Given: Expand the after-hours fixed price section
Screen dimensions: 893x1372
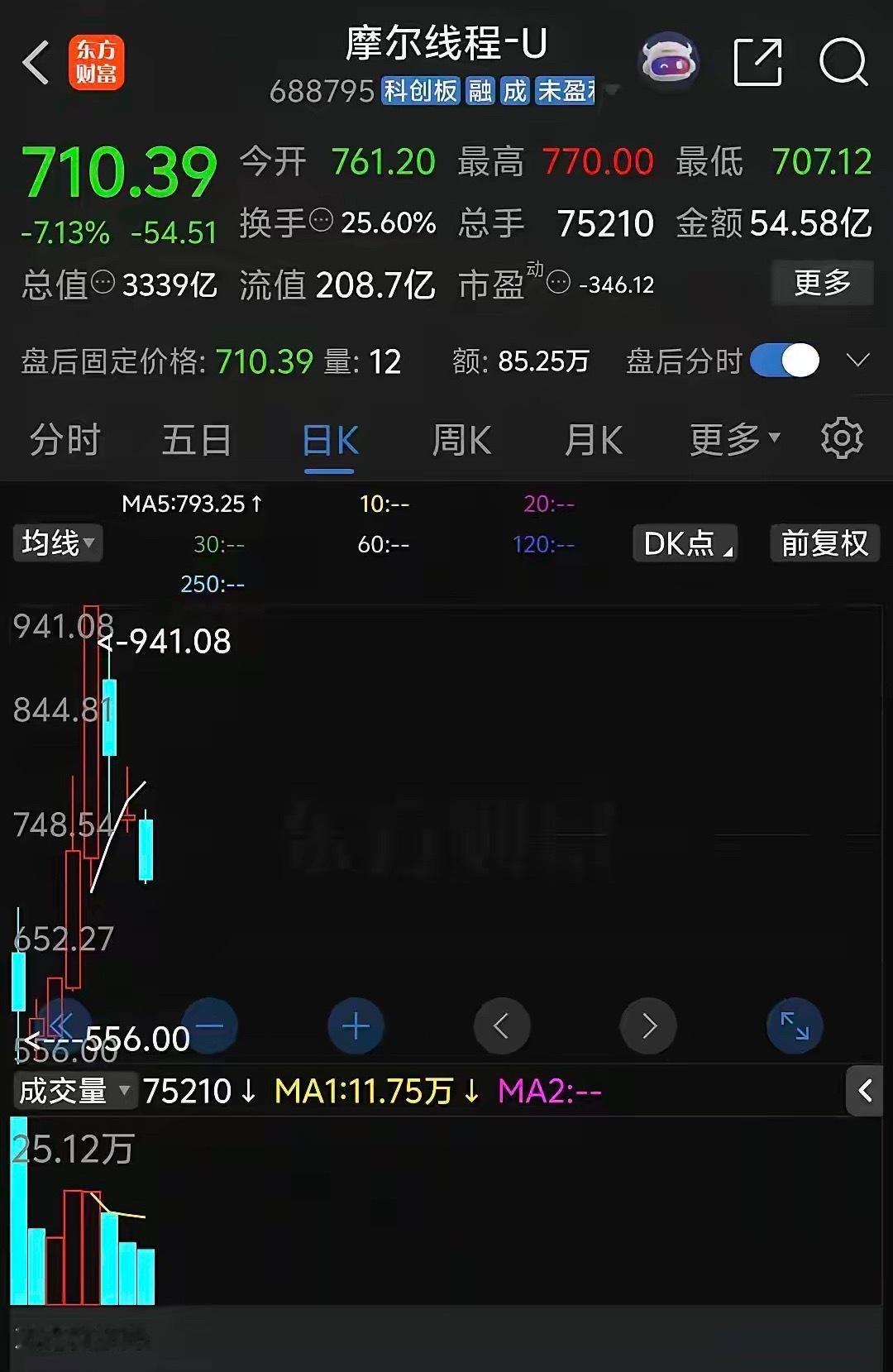Looking at the screenshot, I should click(858, 361).
